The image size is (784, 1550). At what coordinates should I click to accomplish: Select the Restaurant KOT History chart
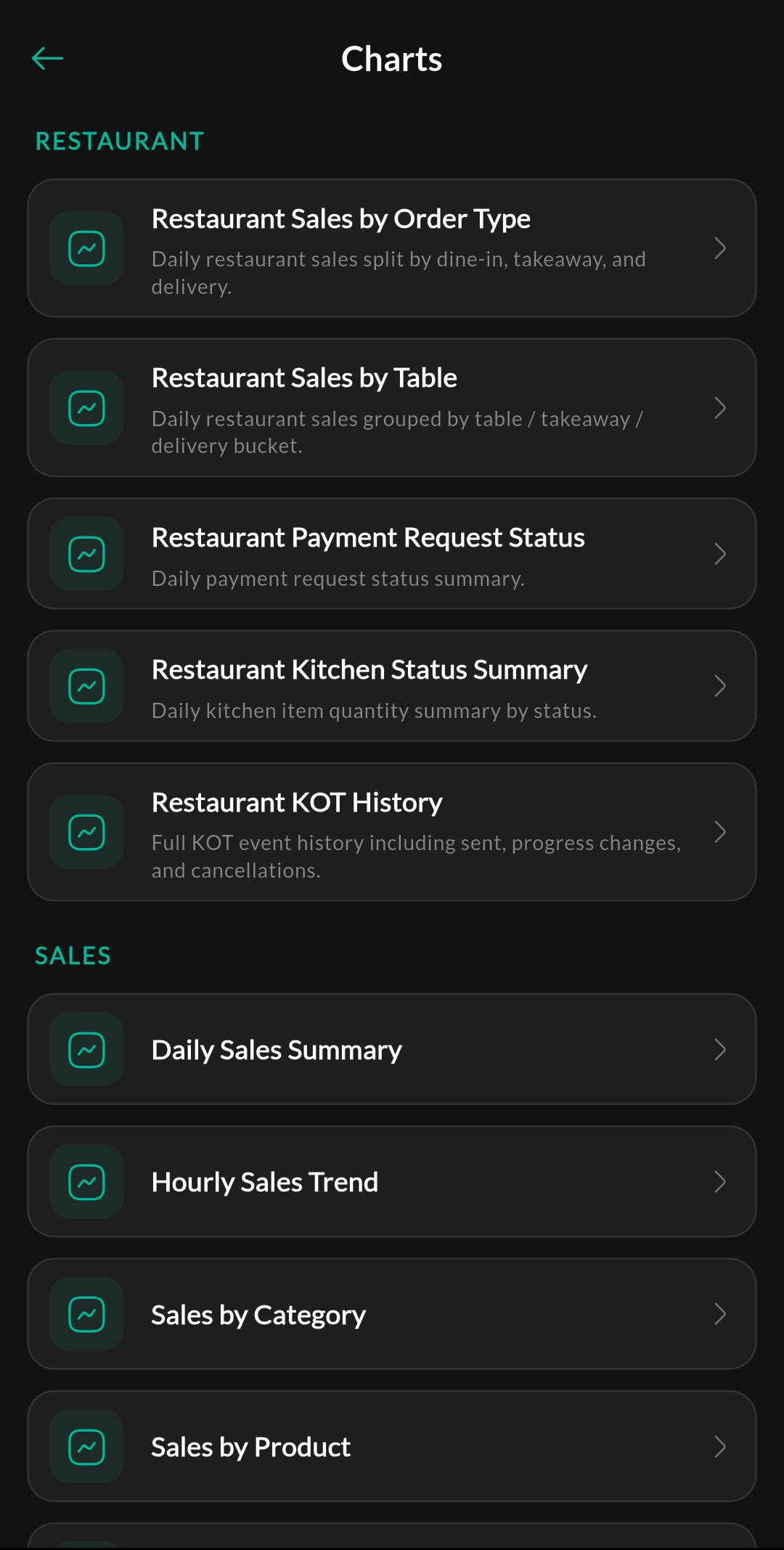[x=392, y=832]
